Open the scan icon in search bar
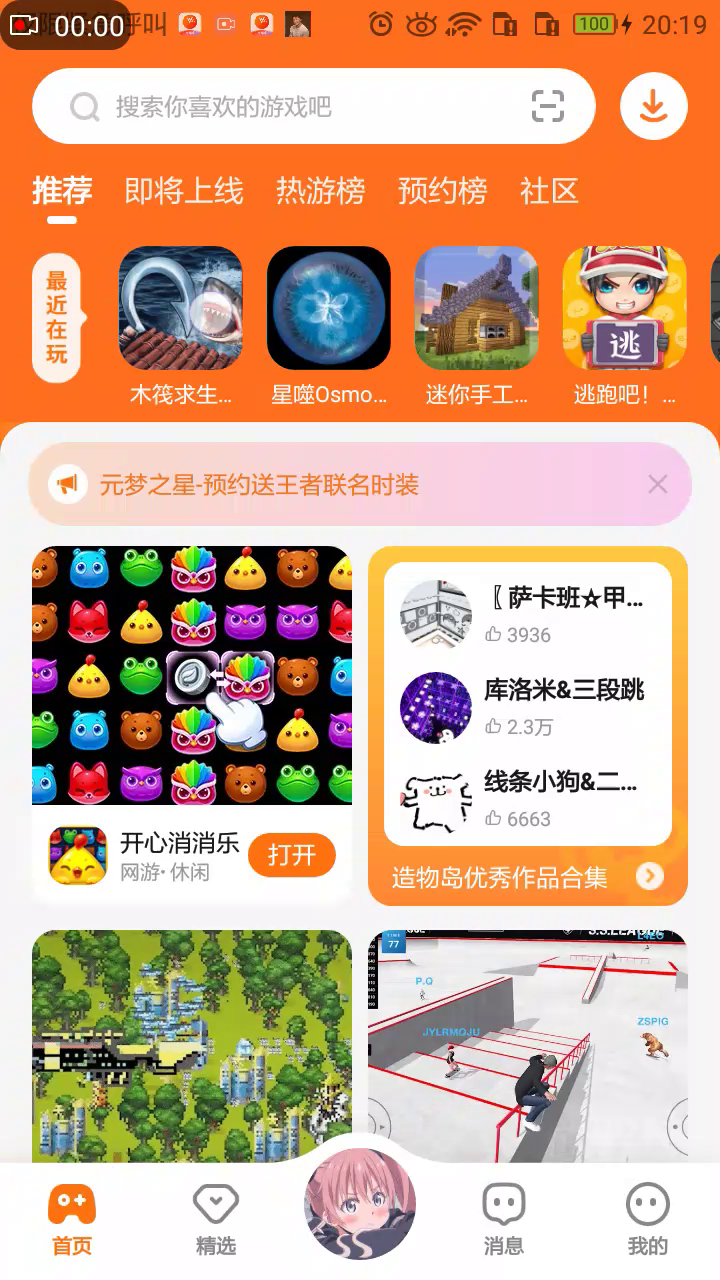The width and height of the screenshot is (720, 1280). (547, 107)
